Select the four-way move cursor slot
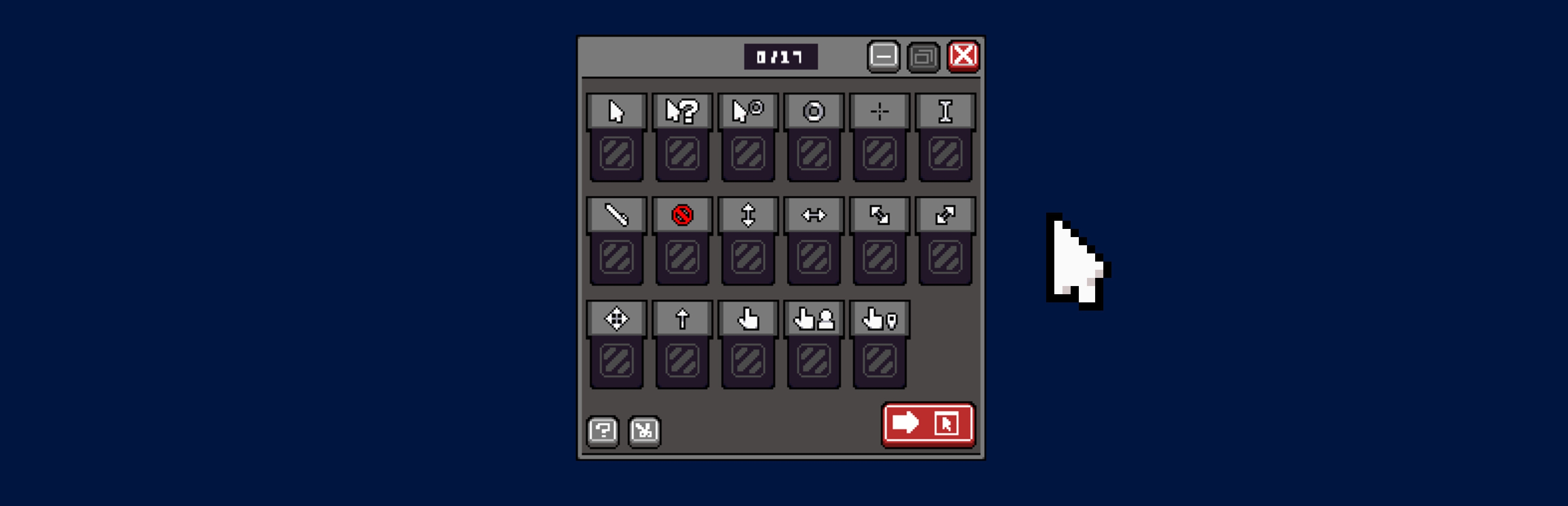Screen dimensions: 1568x506 pos(616,344)
